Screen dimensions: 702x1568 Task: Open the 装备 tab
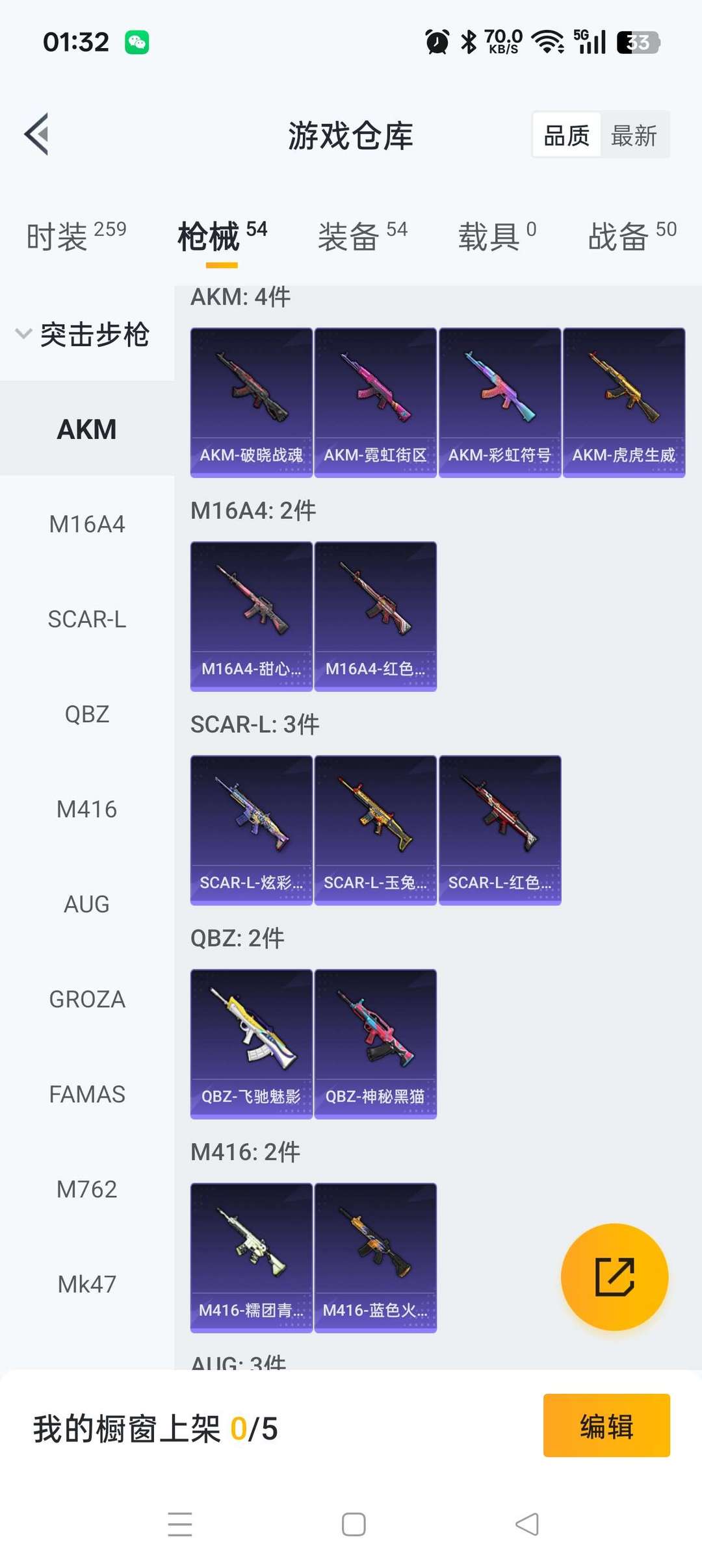coord(362,236)
